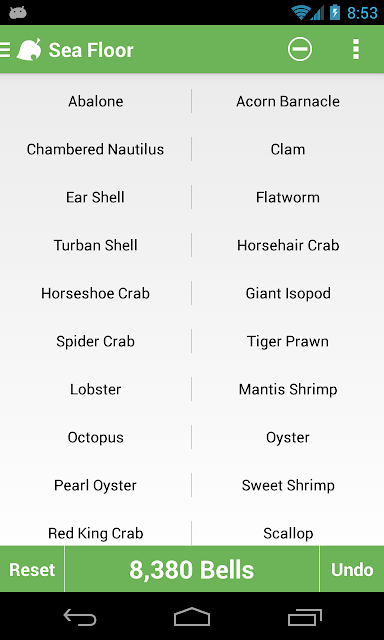This screenshot has height=640, width=384.
Task: Choose Horsehair Crab
Action: [288, 245]
